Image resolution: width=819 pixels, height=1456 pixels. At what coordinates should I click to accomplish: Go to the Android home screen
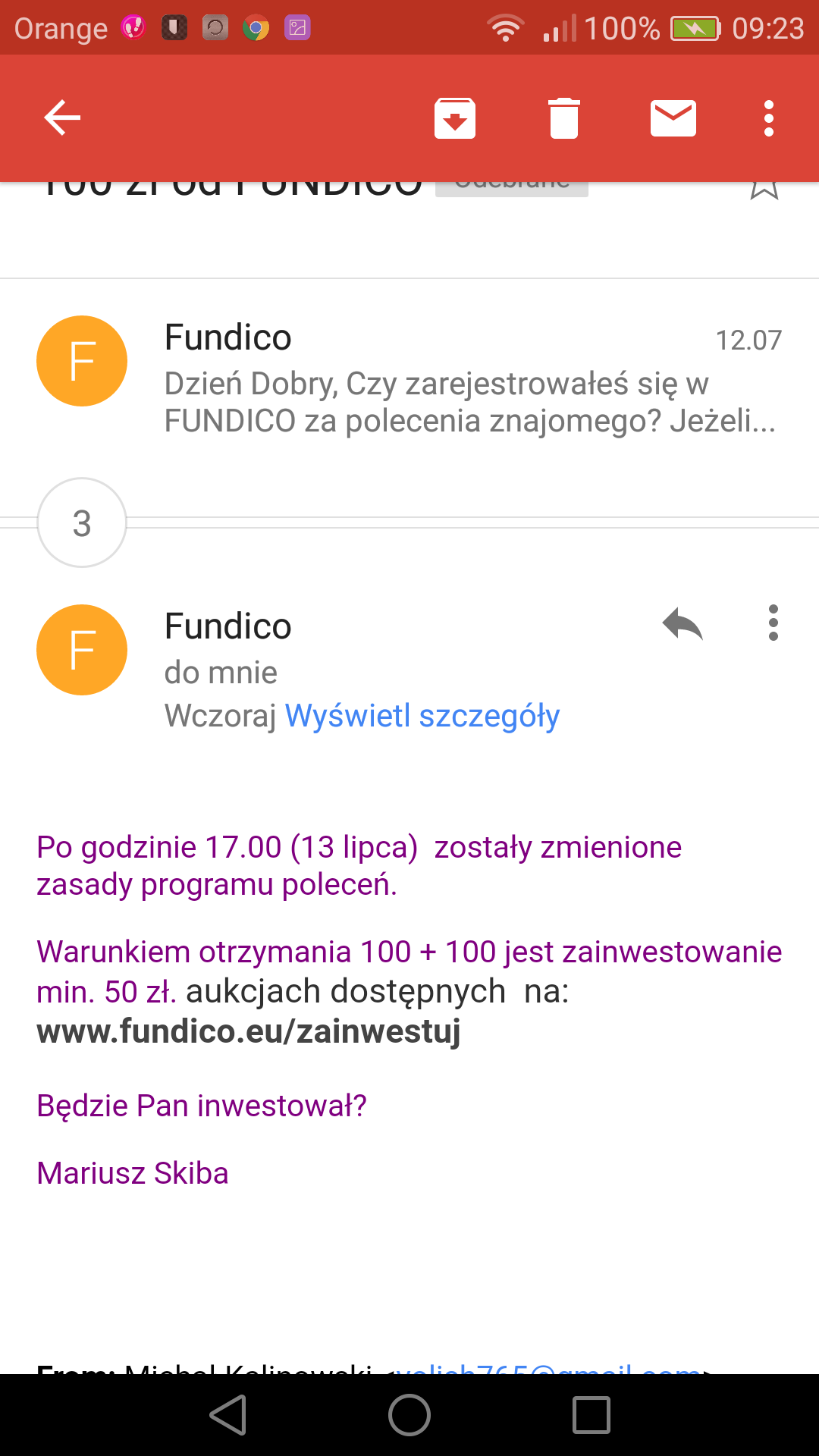pos(409,1415)
